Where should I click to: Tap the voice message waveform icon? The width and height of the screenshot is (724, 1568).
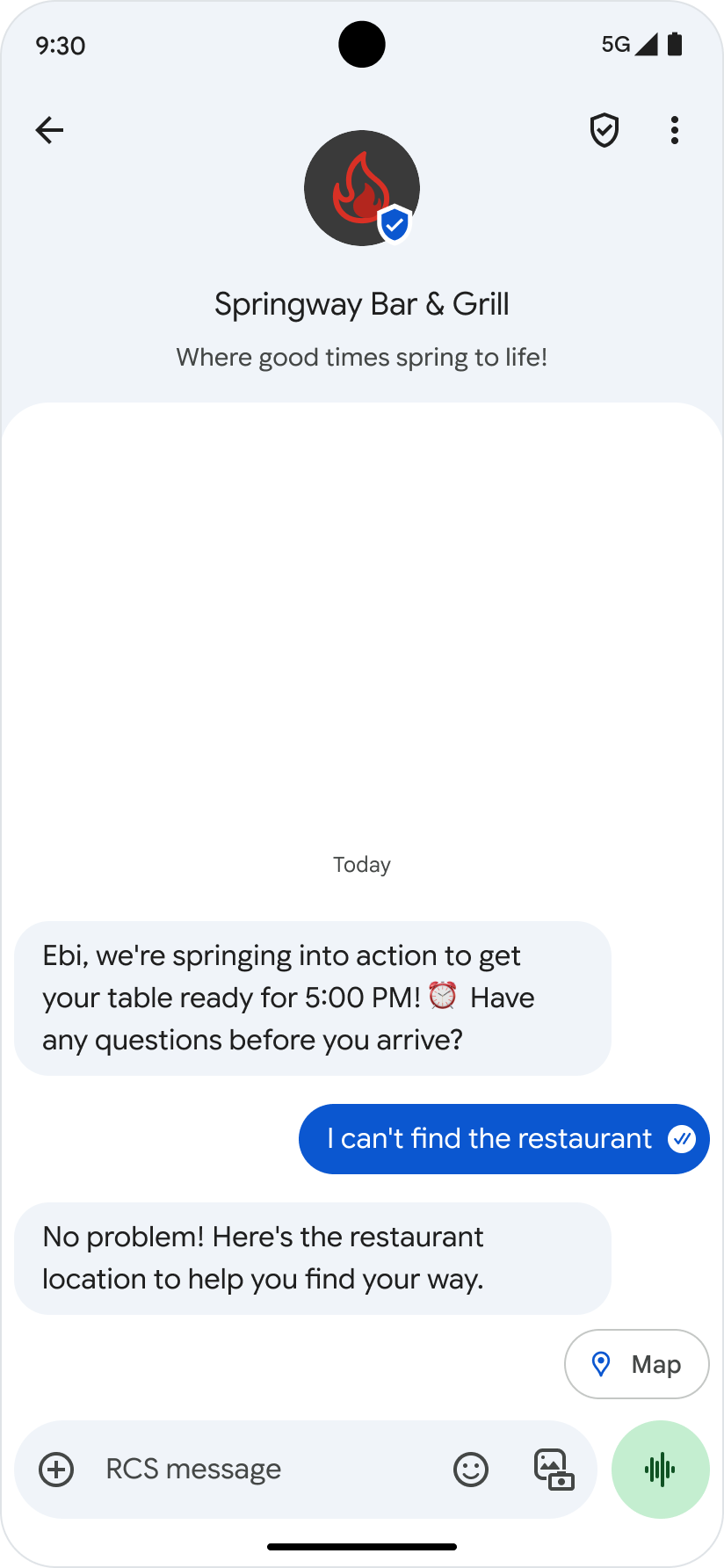[660, 1469]
